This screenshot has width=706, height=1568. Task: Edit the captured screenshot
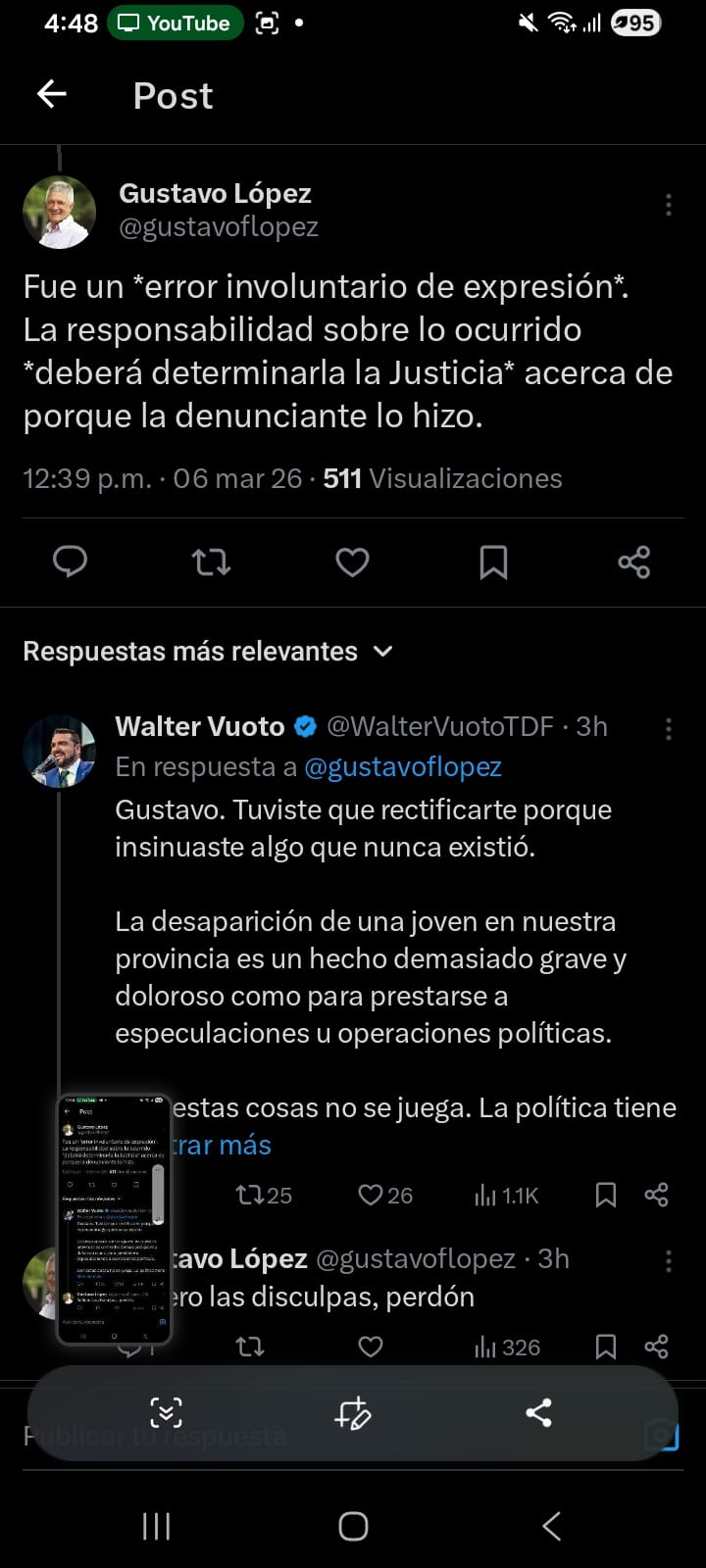click(x=352, y=1412)
